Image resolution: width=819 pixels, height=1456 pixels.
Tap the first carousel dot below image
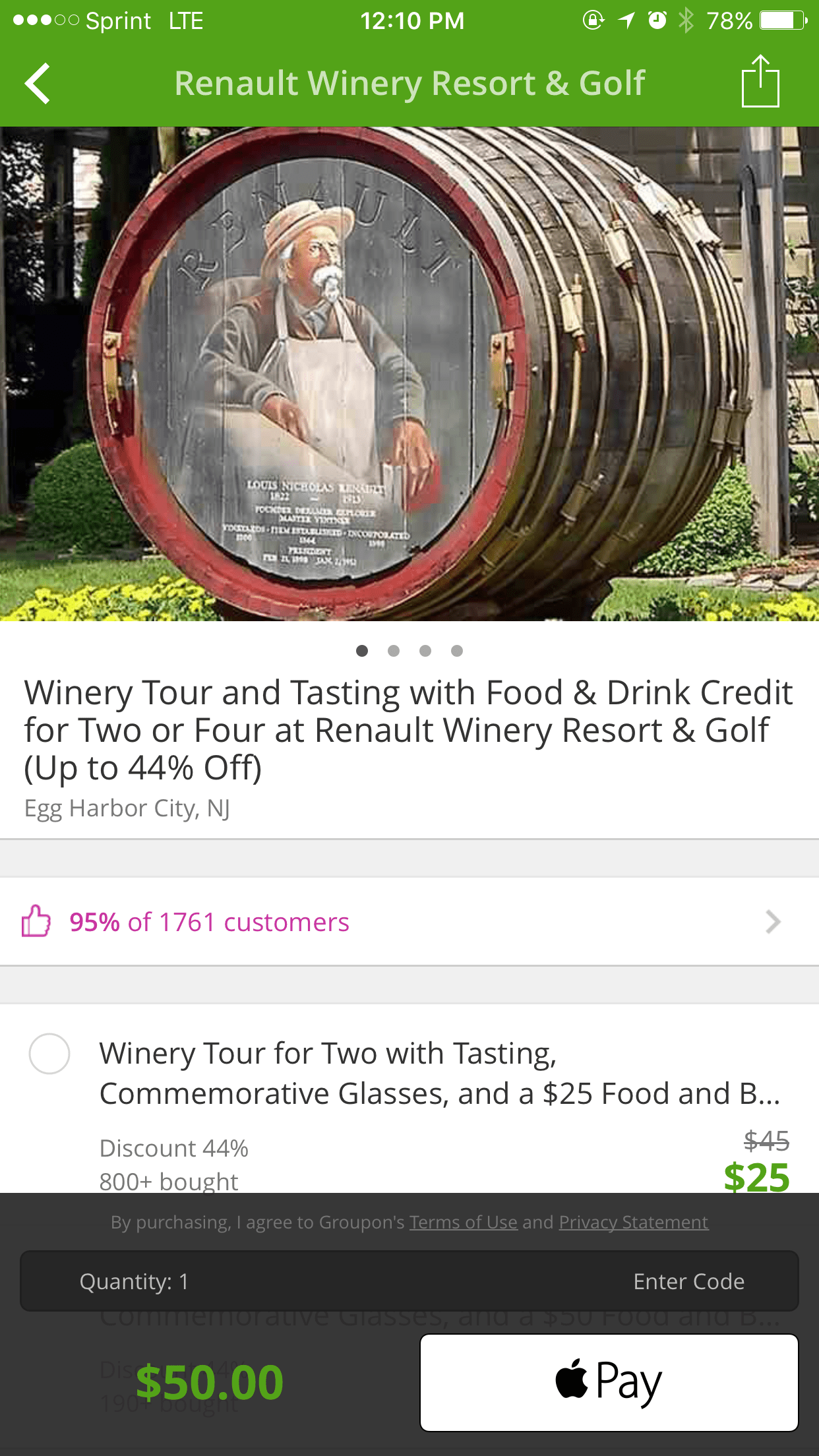coord(361,650)
